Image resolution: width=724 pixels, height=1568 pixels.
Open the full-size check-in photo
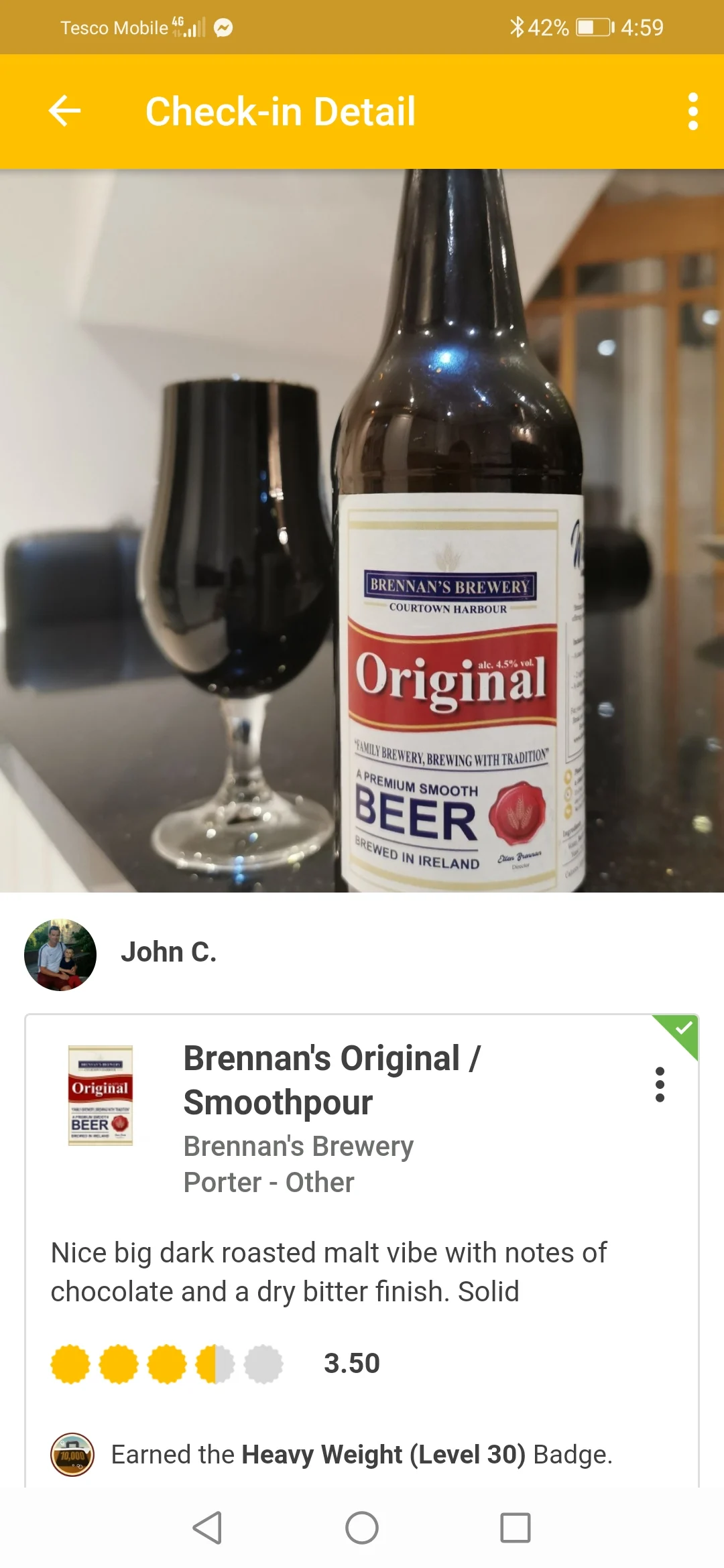[362, 531]
